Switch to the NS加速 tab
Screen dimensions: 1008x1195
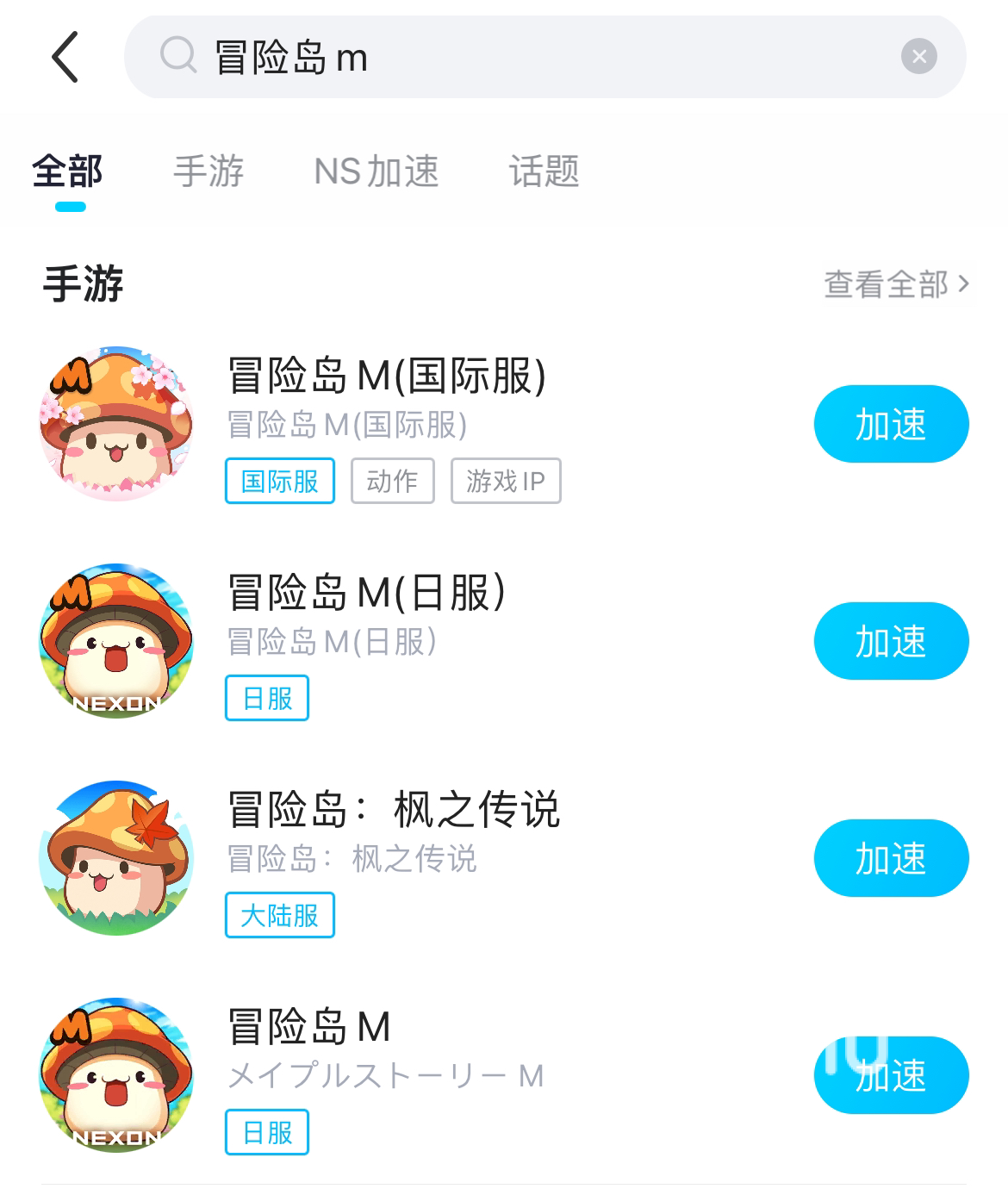pos(376,171)
